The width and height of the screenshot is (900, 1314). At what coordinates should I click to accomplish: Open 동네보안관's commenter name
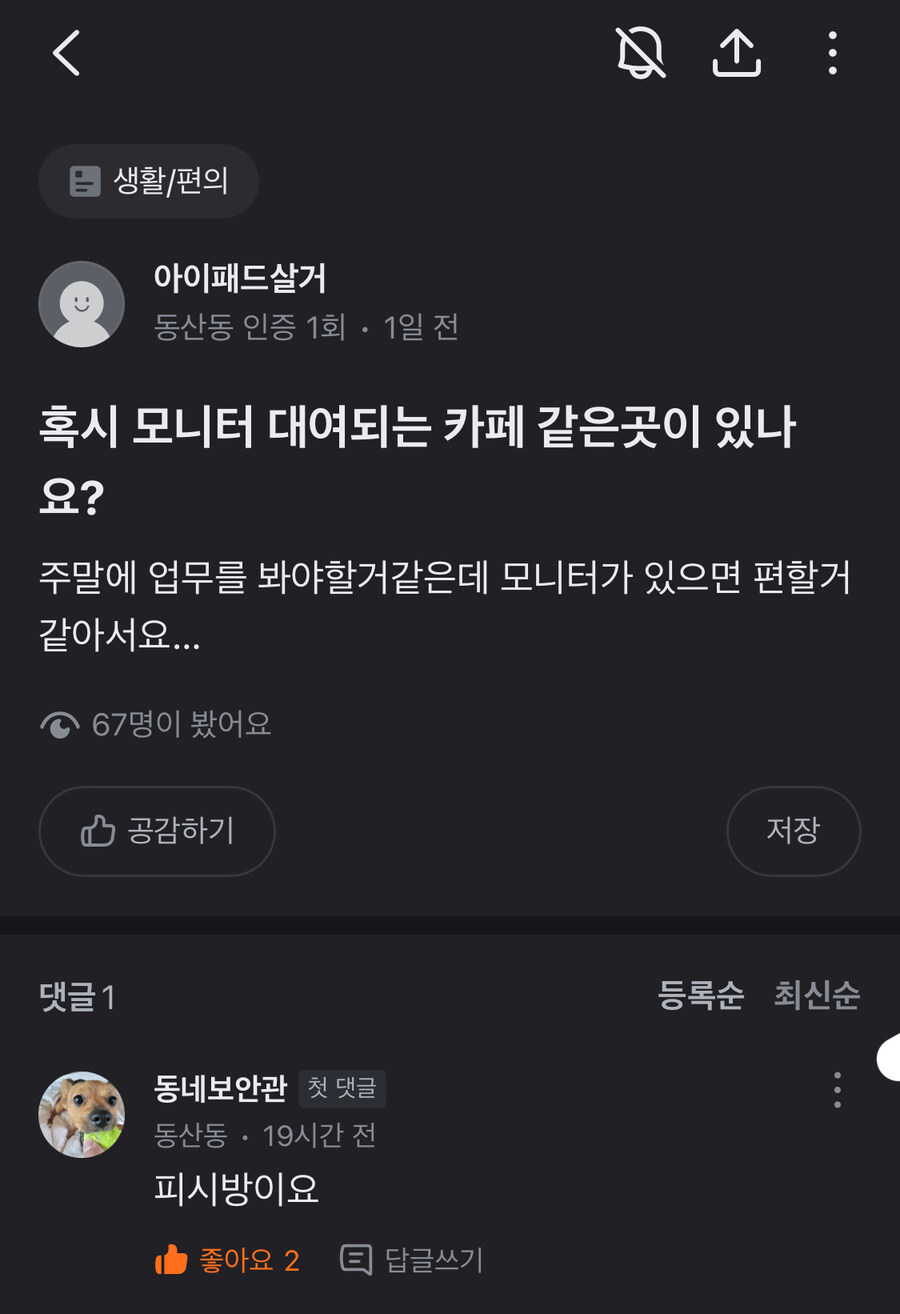(218, 1089)
